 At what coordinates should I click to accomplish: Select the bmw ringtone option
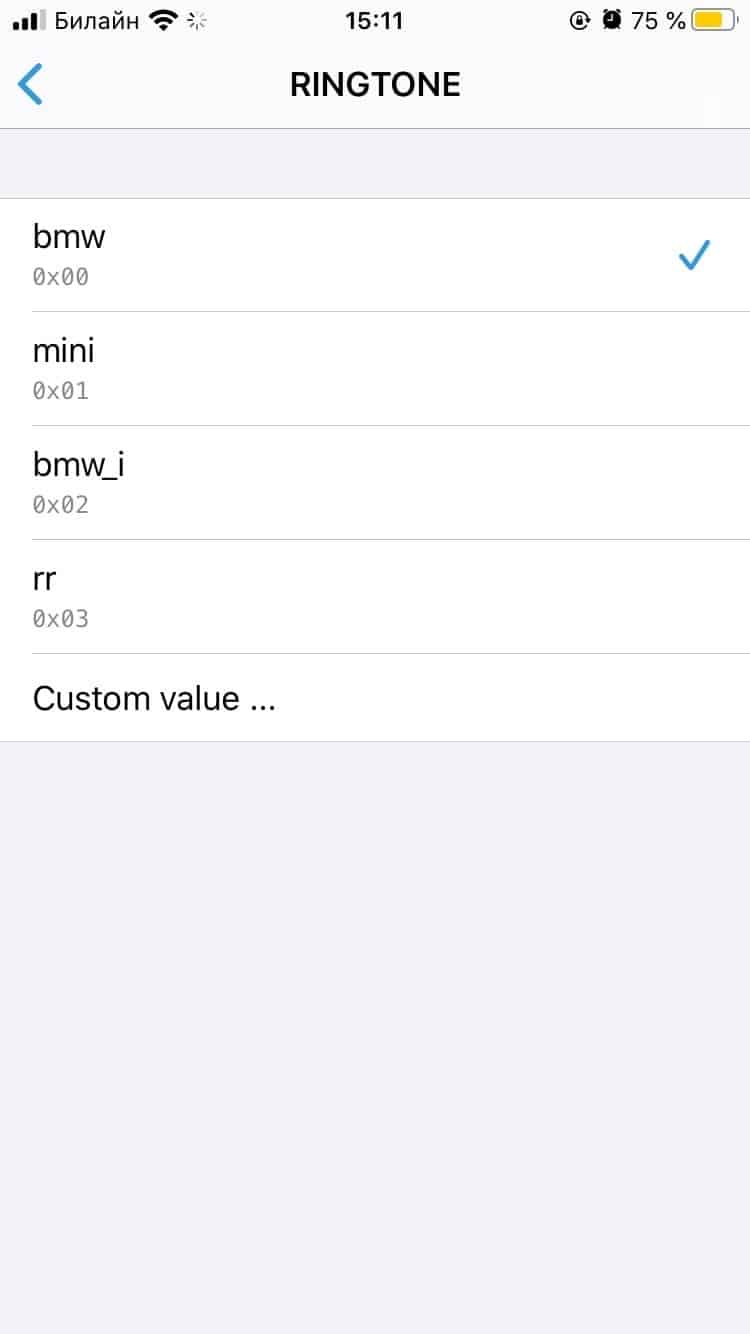375,255
